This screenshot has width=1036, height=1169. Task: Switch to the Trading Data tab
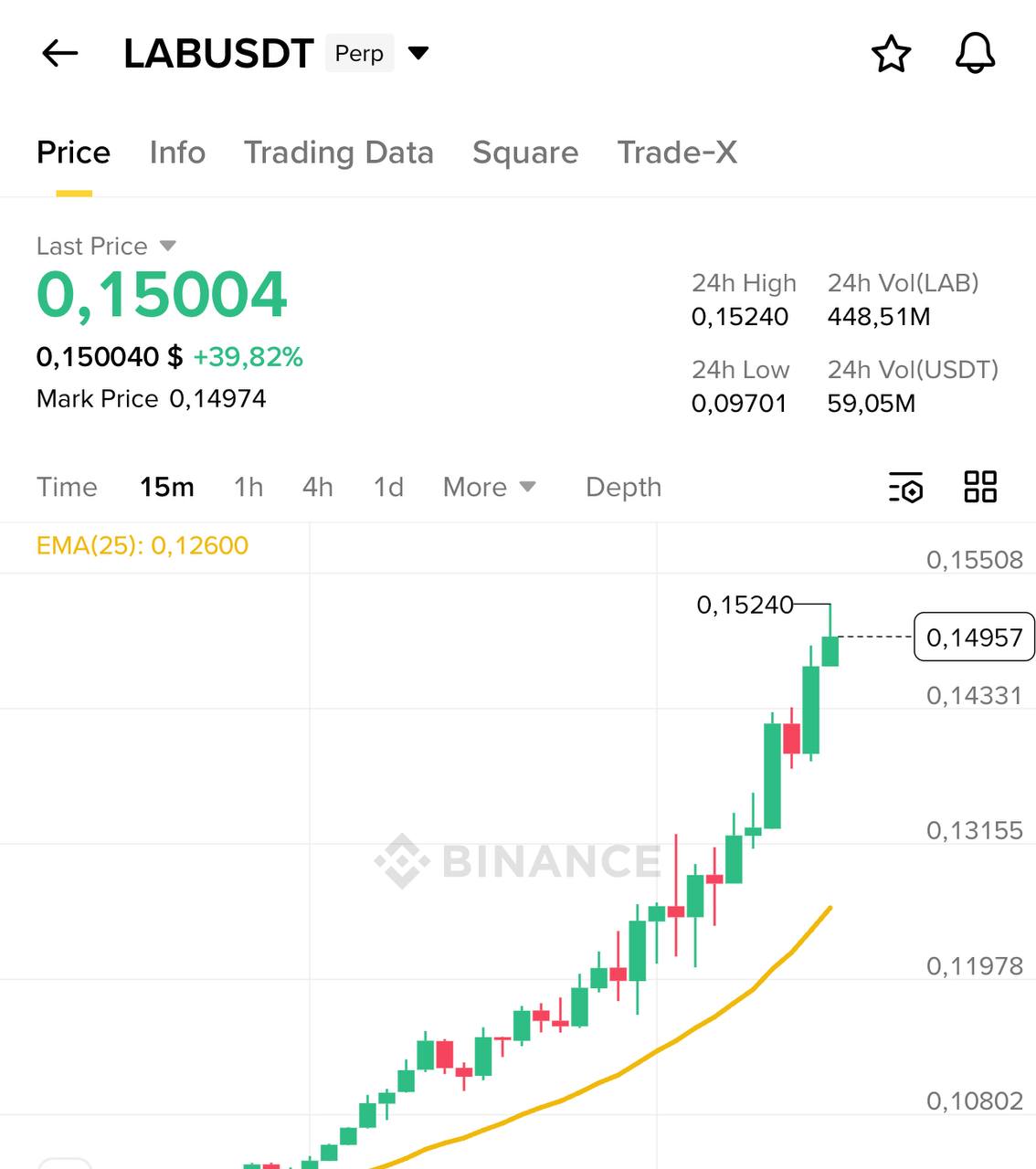(x=339, y=152)
